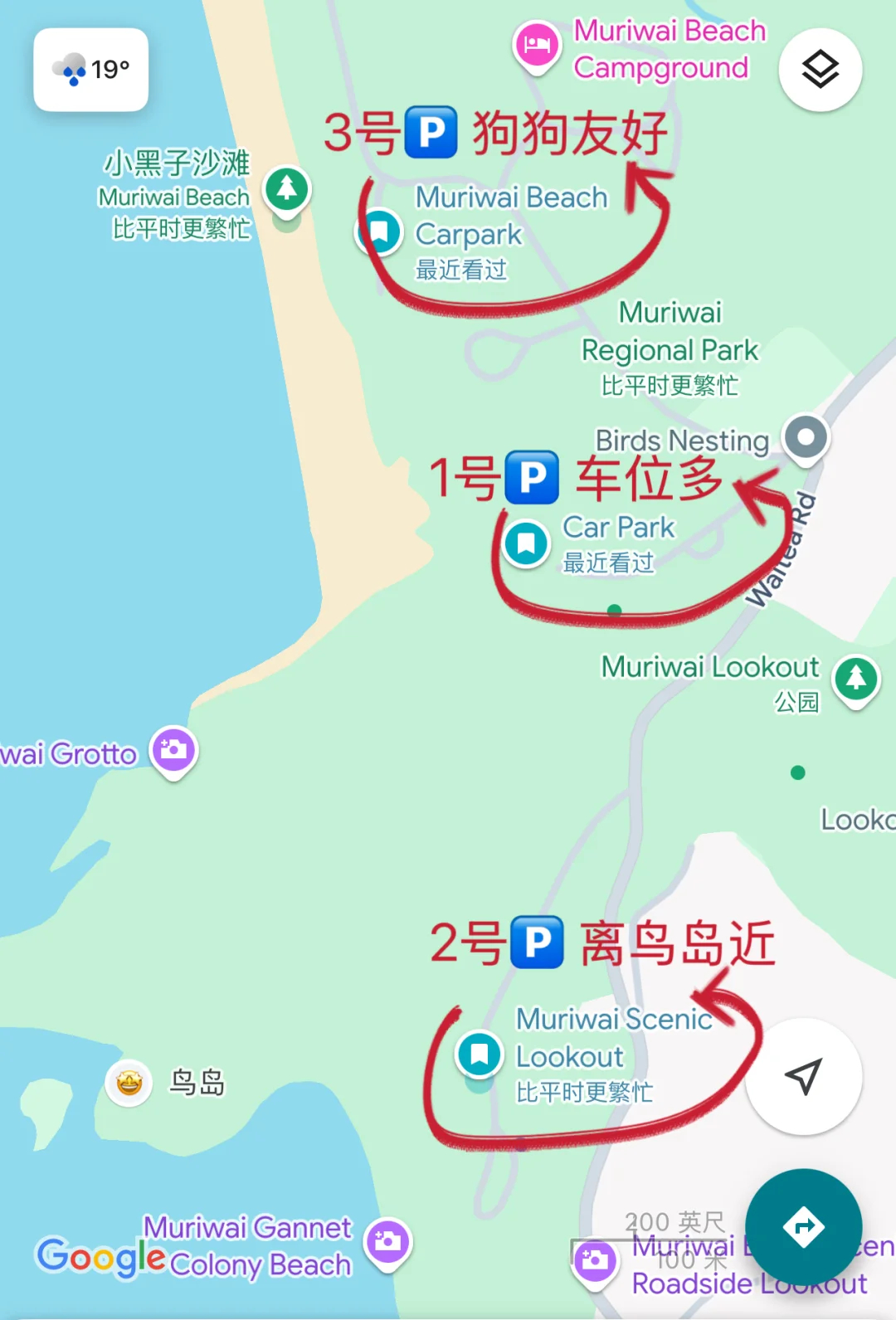Open the Muriwai Beach park pin
The image size is (896, 1320).
coord(287,190)
